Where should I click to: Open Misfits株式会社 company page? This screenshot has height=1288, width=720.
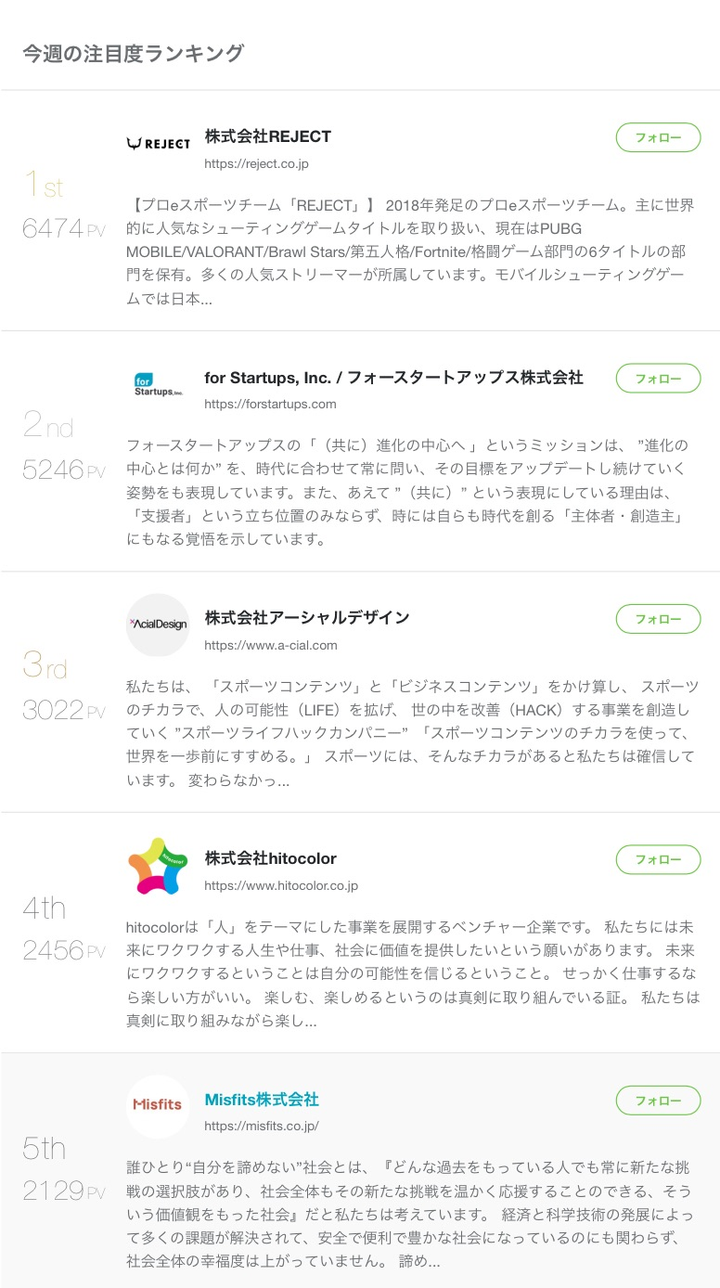tap(261, 1099)
